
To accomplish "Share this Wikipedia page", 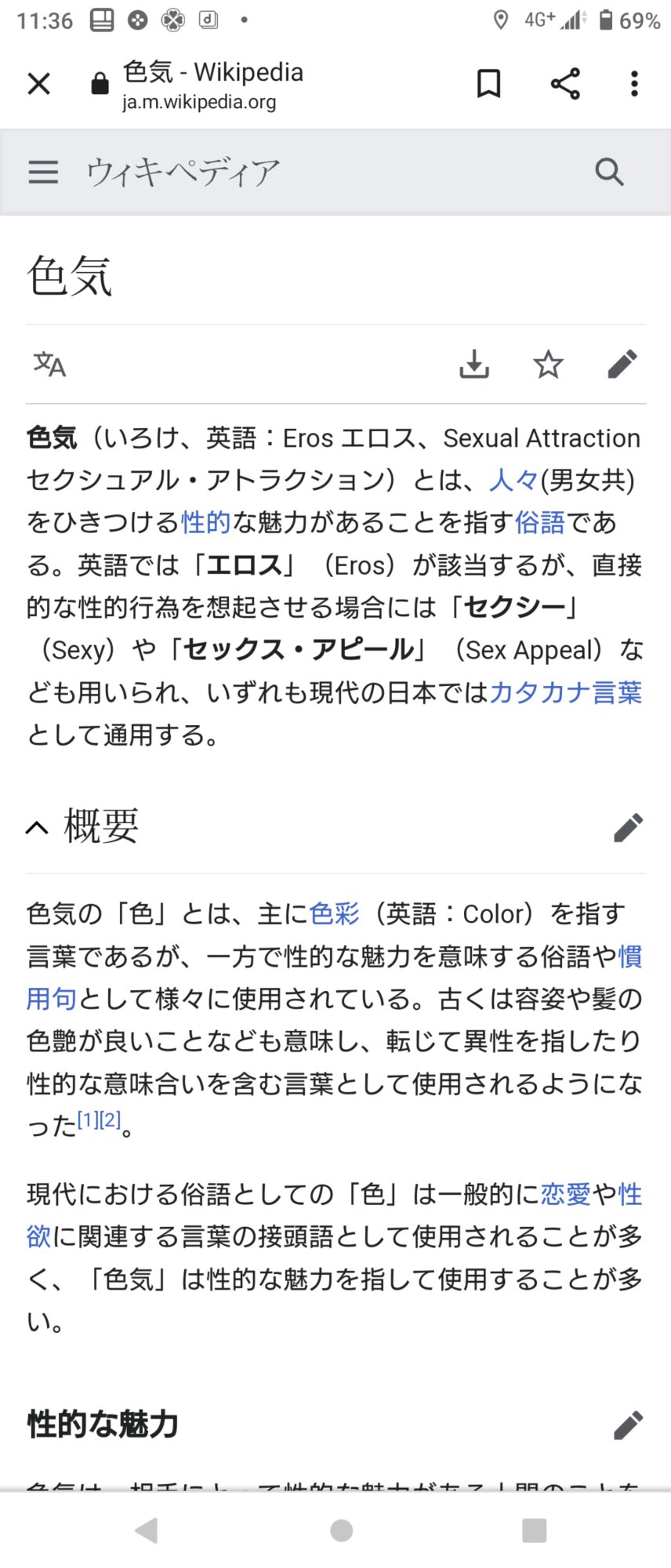I will (565, 84).
